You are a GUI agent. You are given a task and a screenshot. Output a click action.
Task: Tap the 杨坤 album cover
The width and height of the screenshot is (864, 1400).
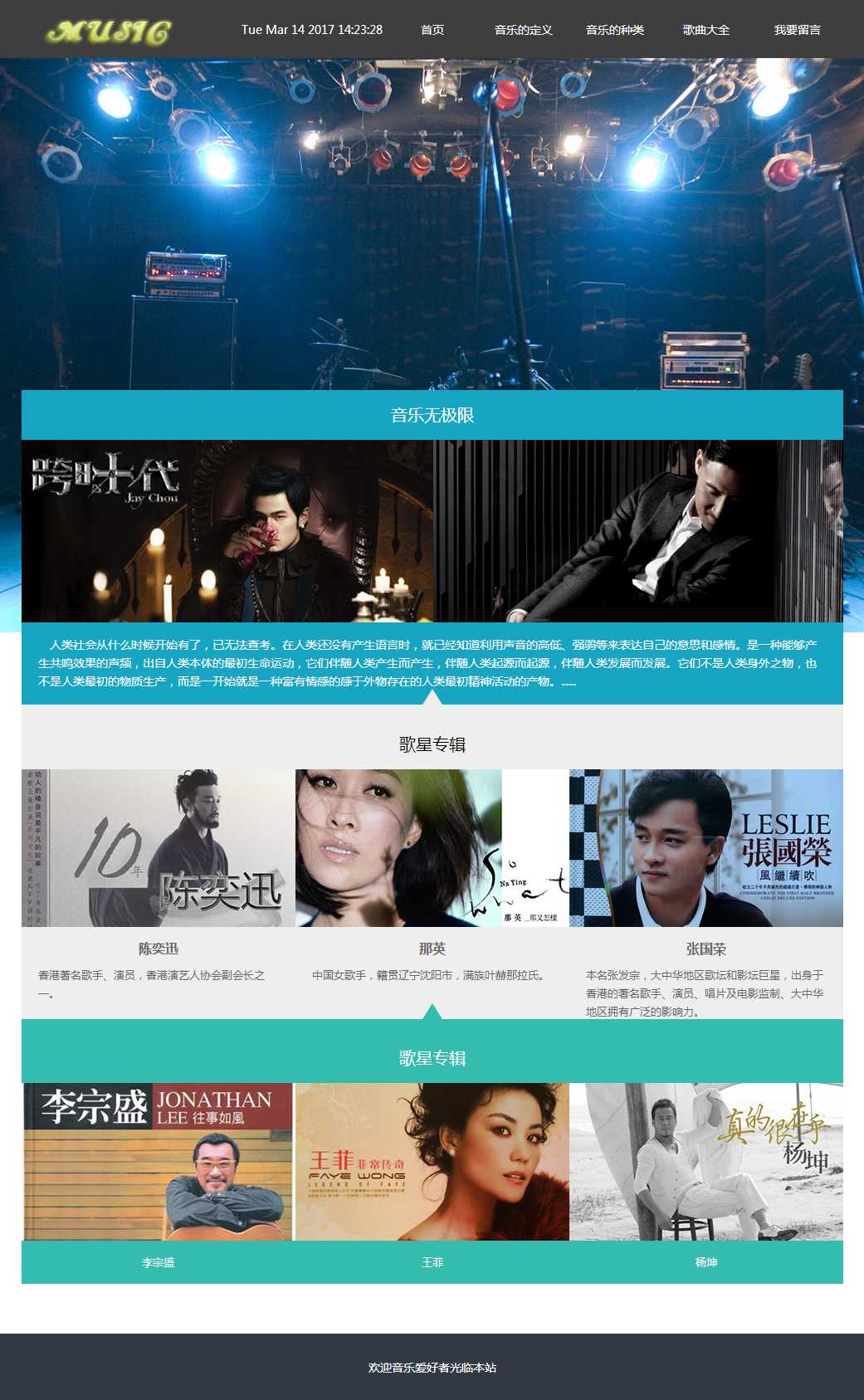705,1162
